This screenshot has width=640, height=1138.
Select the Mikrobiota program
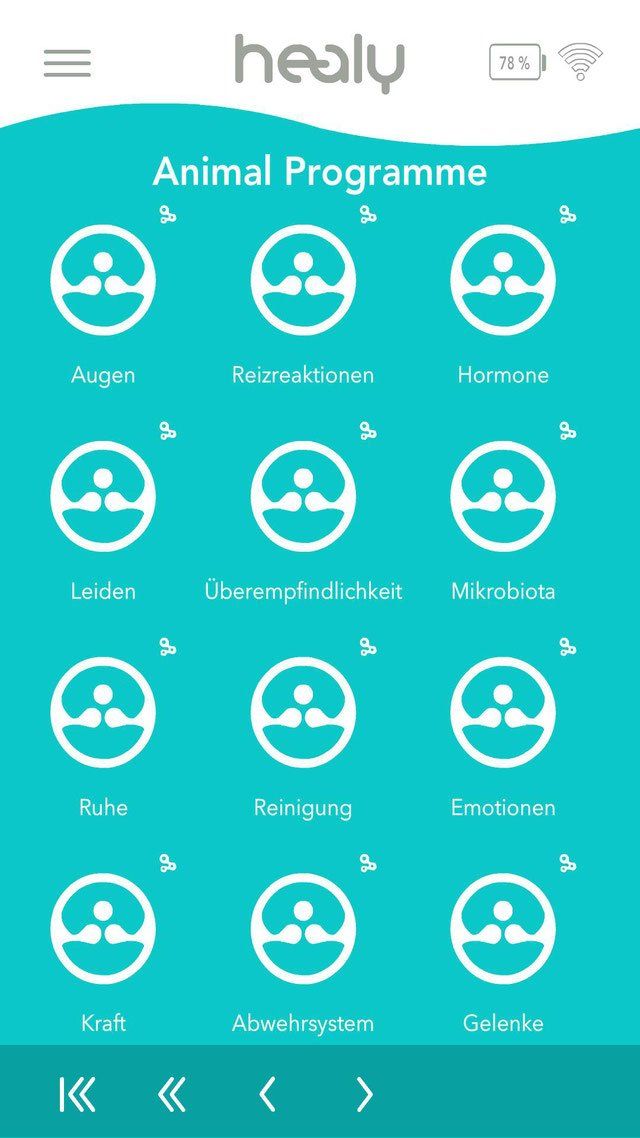[503, 496]
